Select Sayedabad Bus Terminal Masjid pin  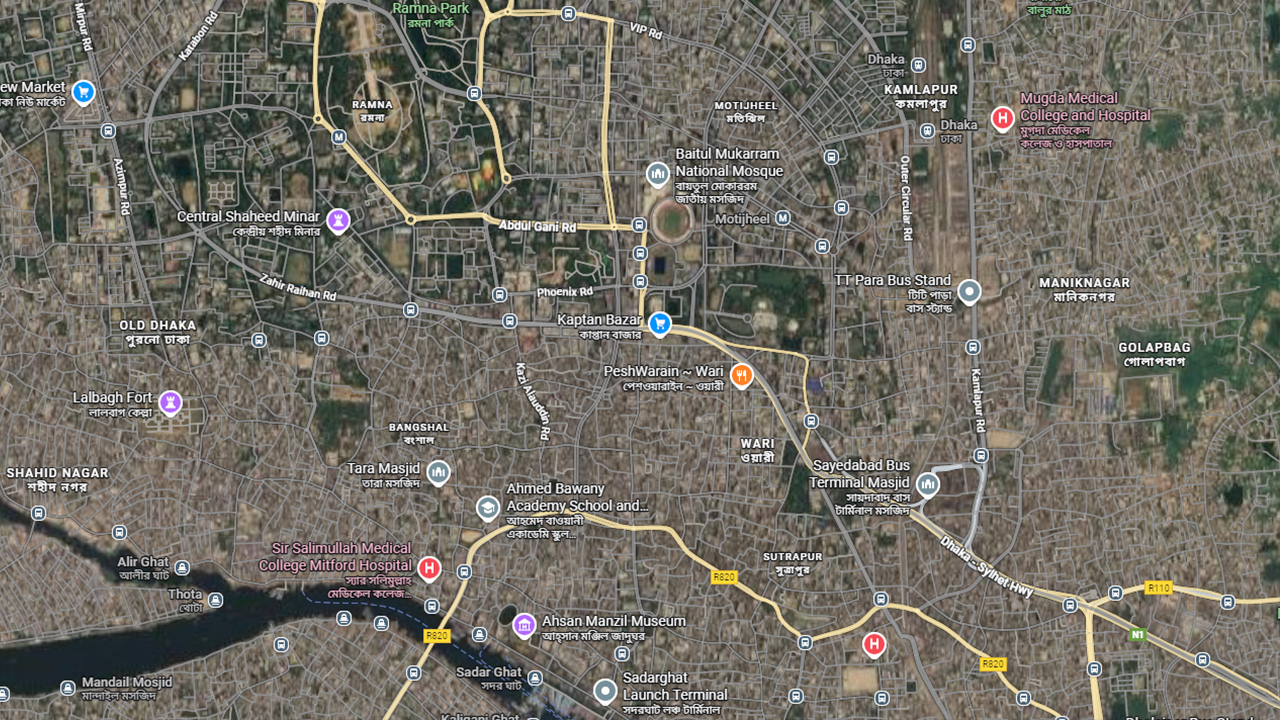point(928,485)
